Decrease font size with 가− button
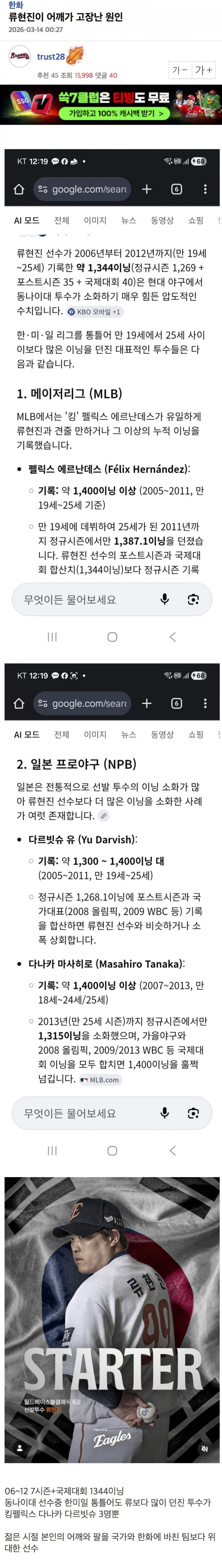Viewport: 222px width, 1568px height. pos(180,70)
